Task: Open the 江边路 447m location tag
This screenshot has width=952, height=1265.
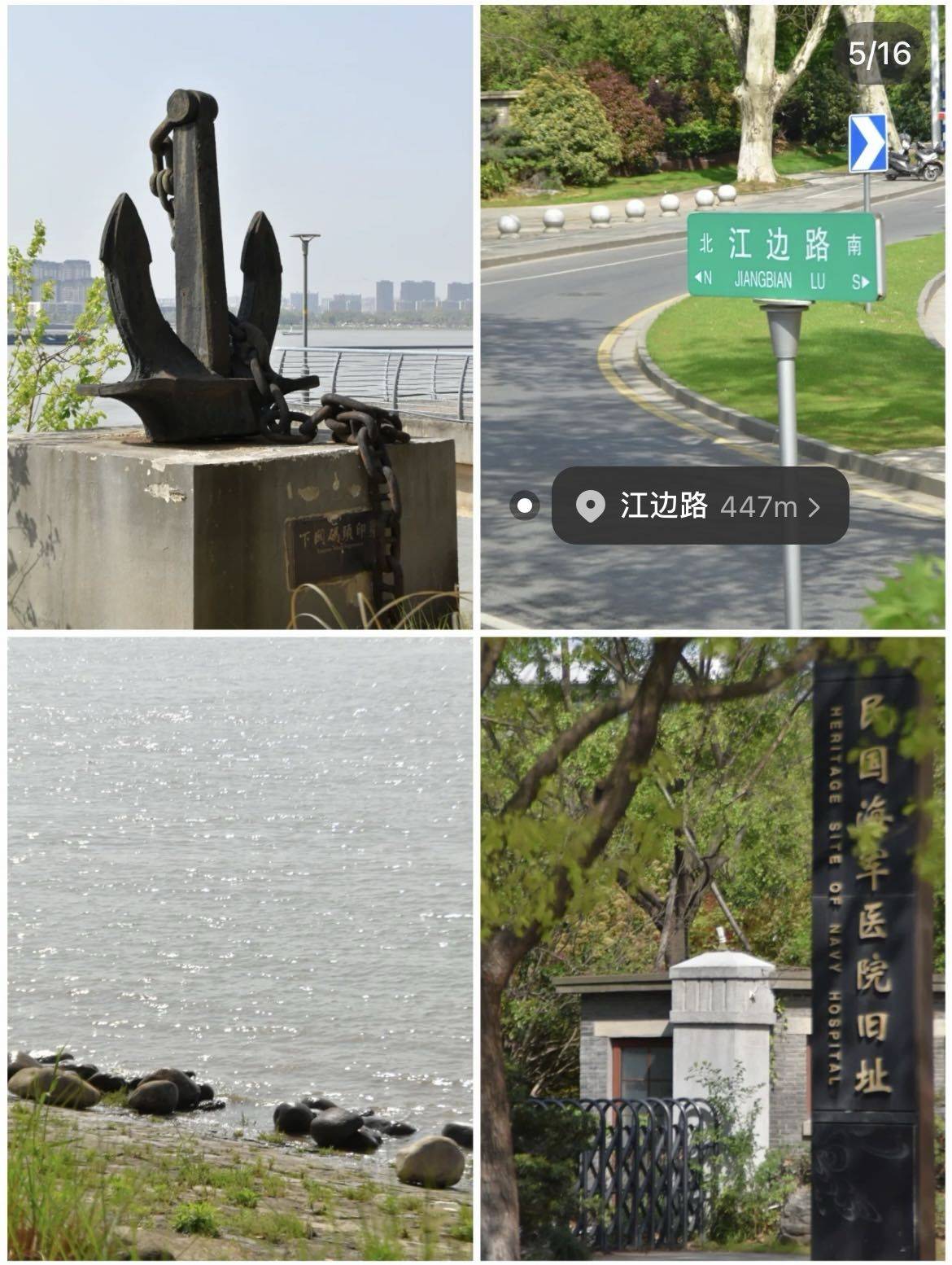Action: pos(700,506)
